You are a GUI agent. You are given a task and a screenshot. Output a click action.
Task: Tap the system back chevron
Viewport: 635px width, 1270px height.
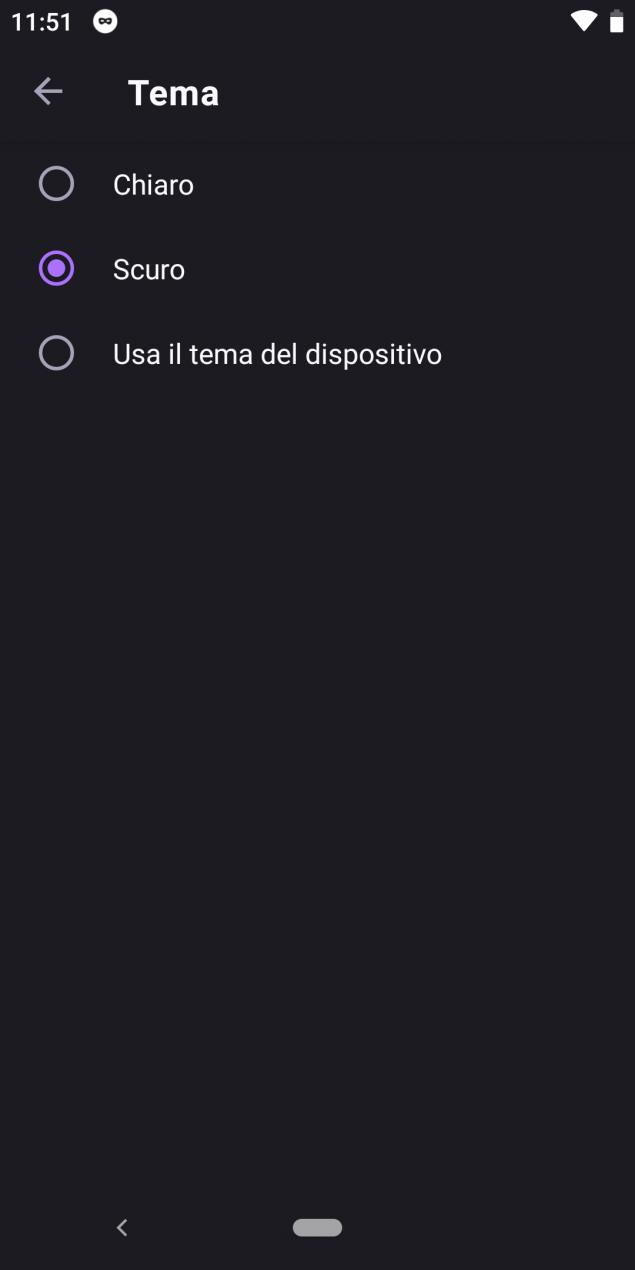(122, 1227)
